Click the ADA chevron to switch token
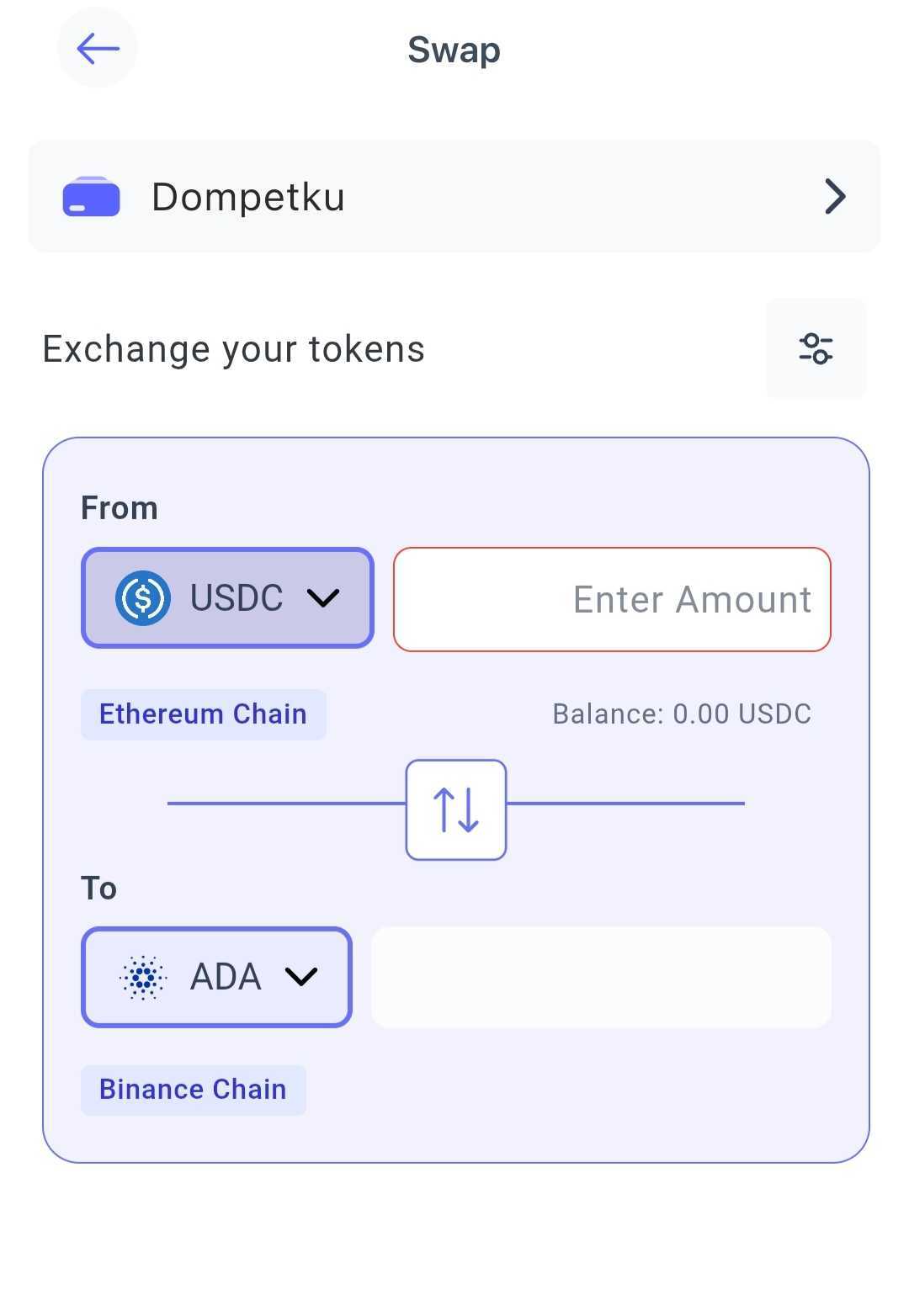This screenshot has height=1316, width=909. click(x=301, y=977)
